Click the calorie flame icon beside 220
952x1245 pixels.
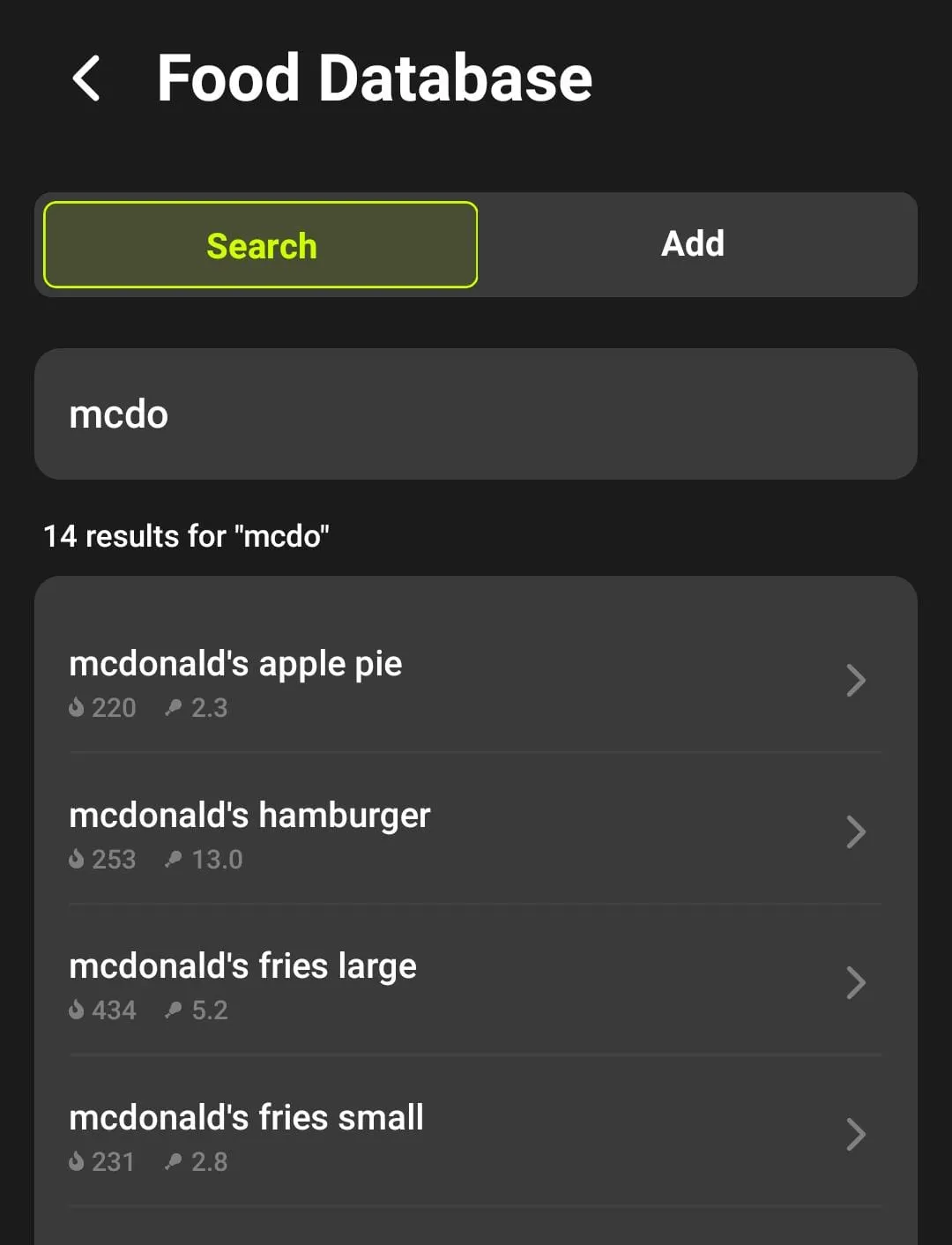pos(77,707)
